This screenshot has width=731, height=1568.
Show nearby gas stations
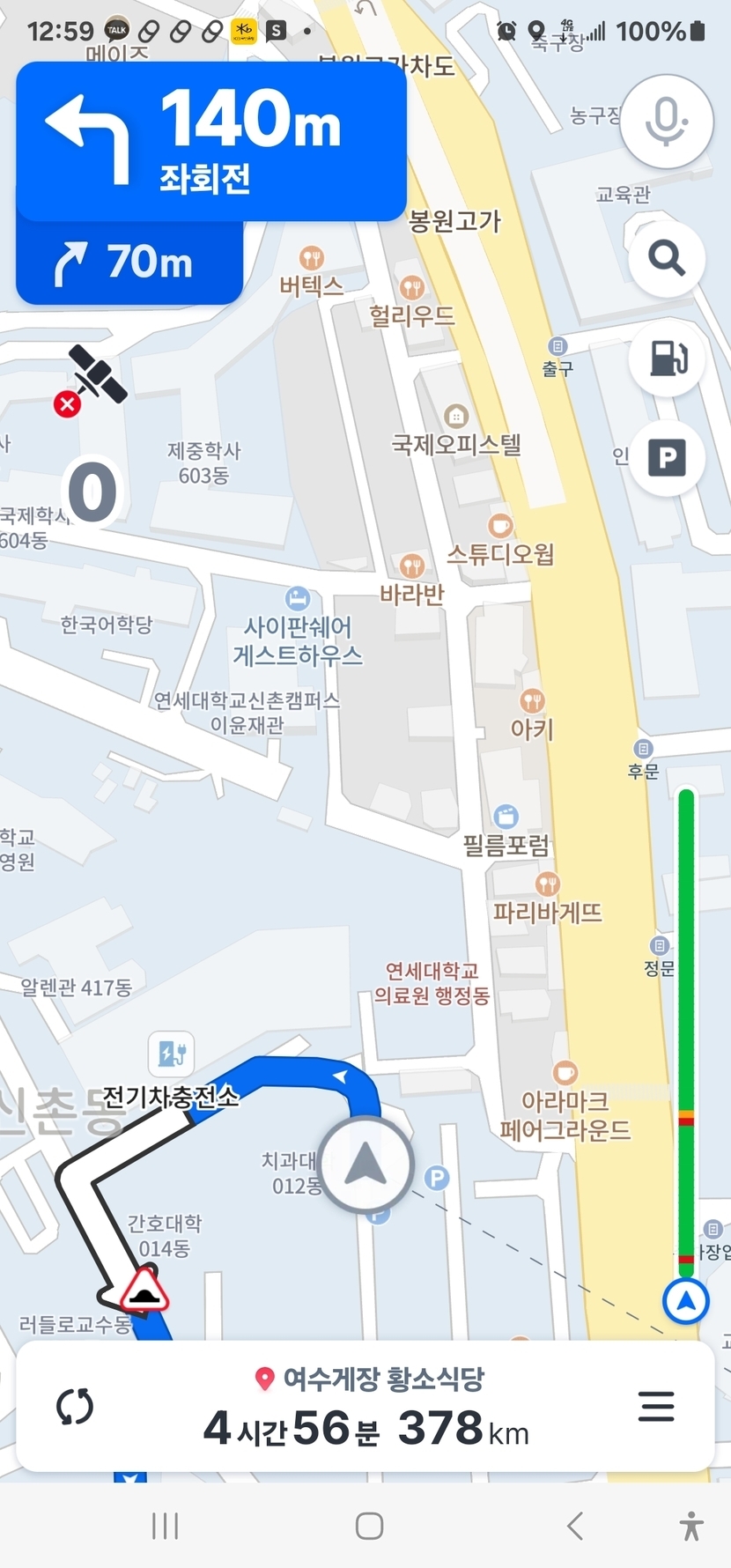(x=667, y=359)
